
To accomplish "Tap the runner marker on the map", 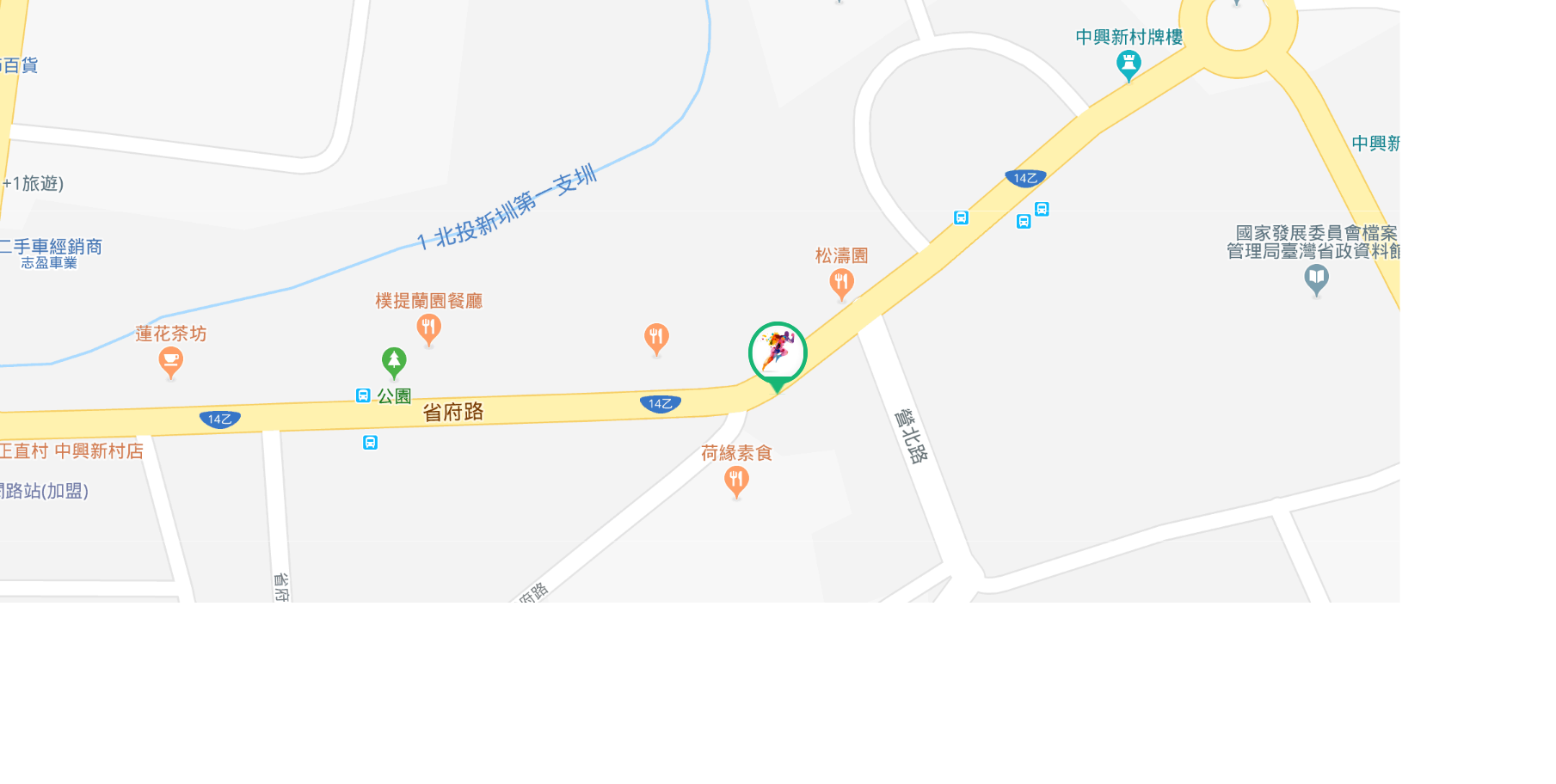I will tap(778, 352).
